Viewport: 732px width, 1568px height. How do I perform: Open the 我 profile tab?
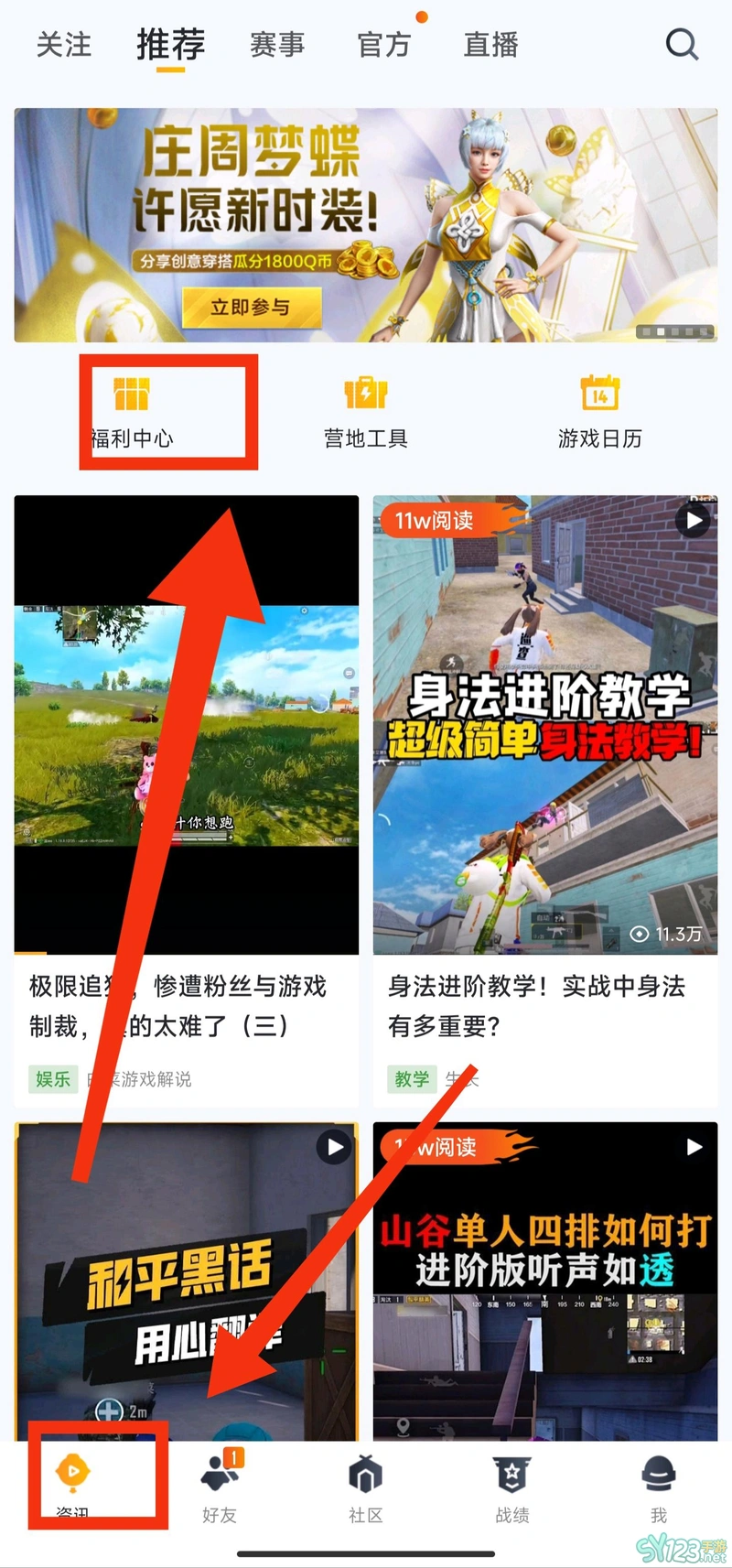(659, 1487)
